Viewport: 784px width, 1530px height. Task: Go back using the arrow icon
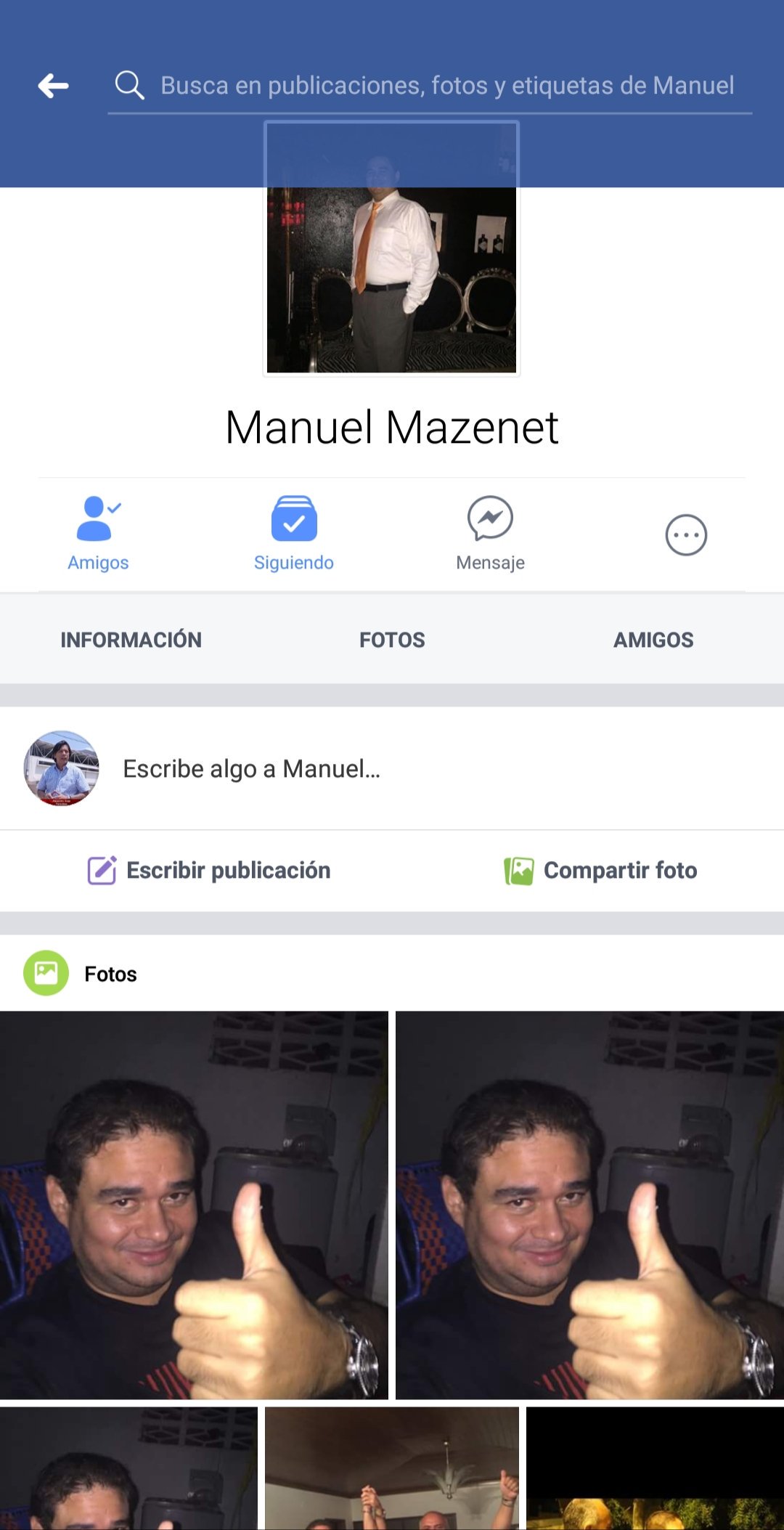coord(54,86)
